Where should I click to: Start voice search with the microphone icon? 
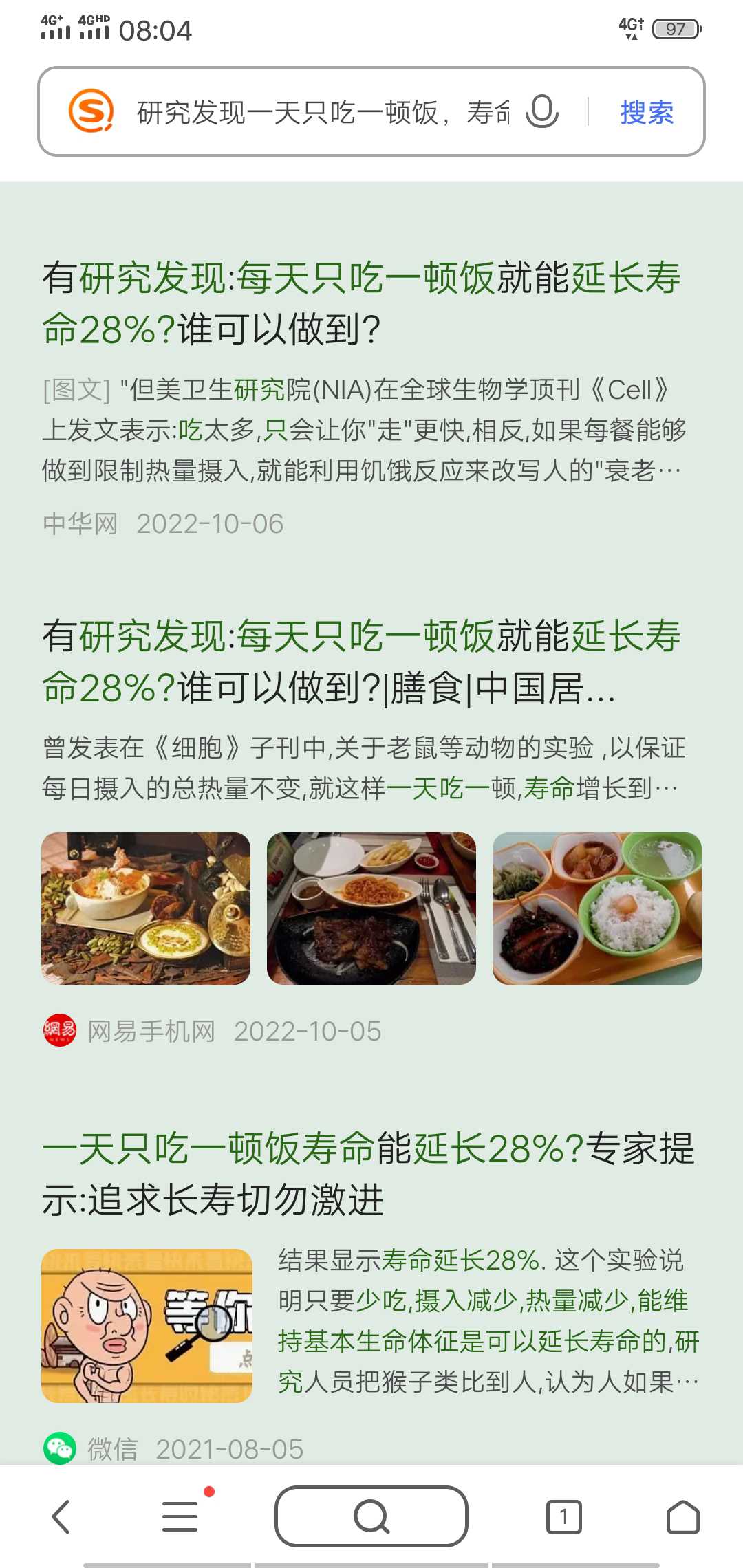tap(541, 111)
